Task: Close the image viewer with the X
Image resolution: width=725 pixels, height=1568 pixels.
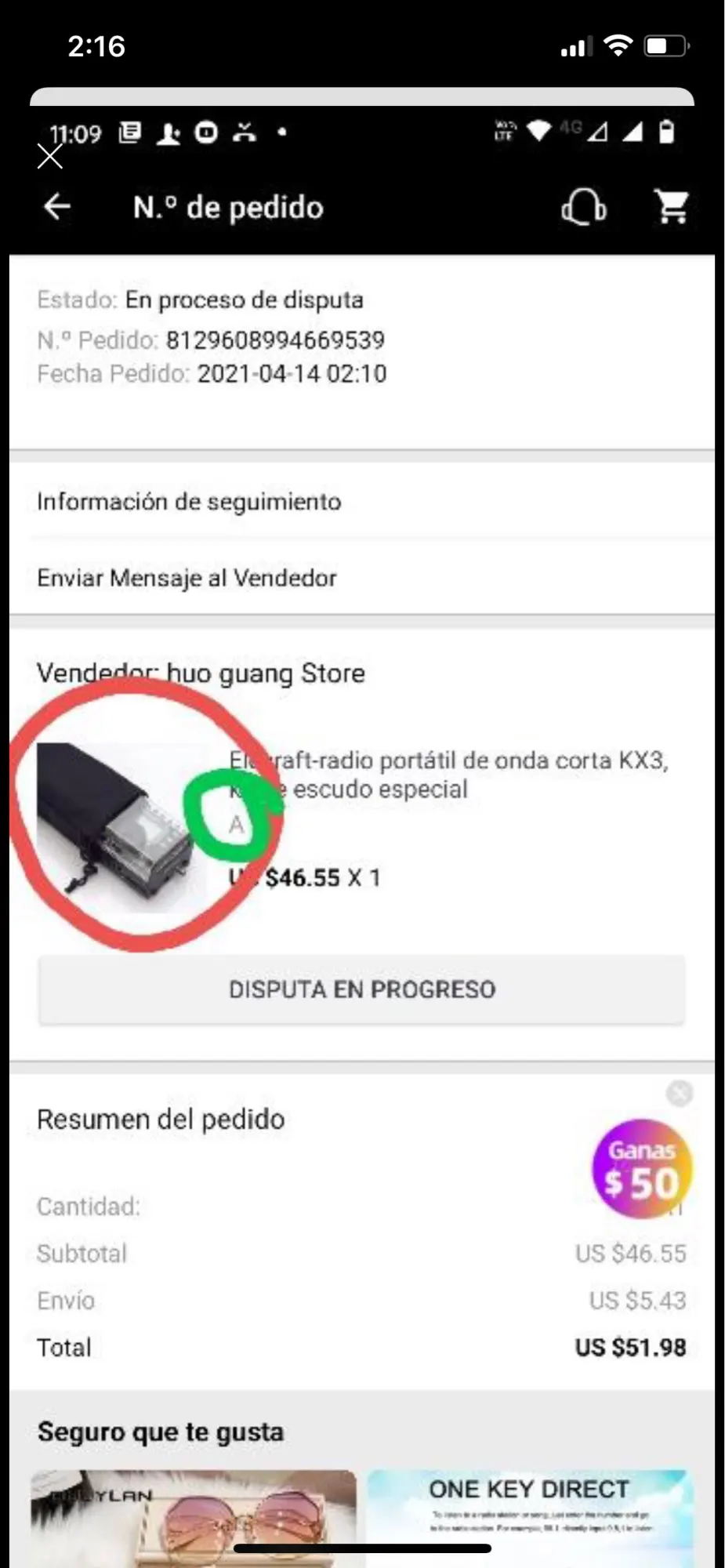Action: pos(50,157)
